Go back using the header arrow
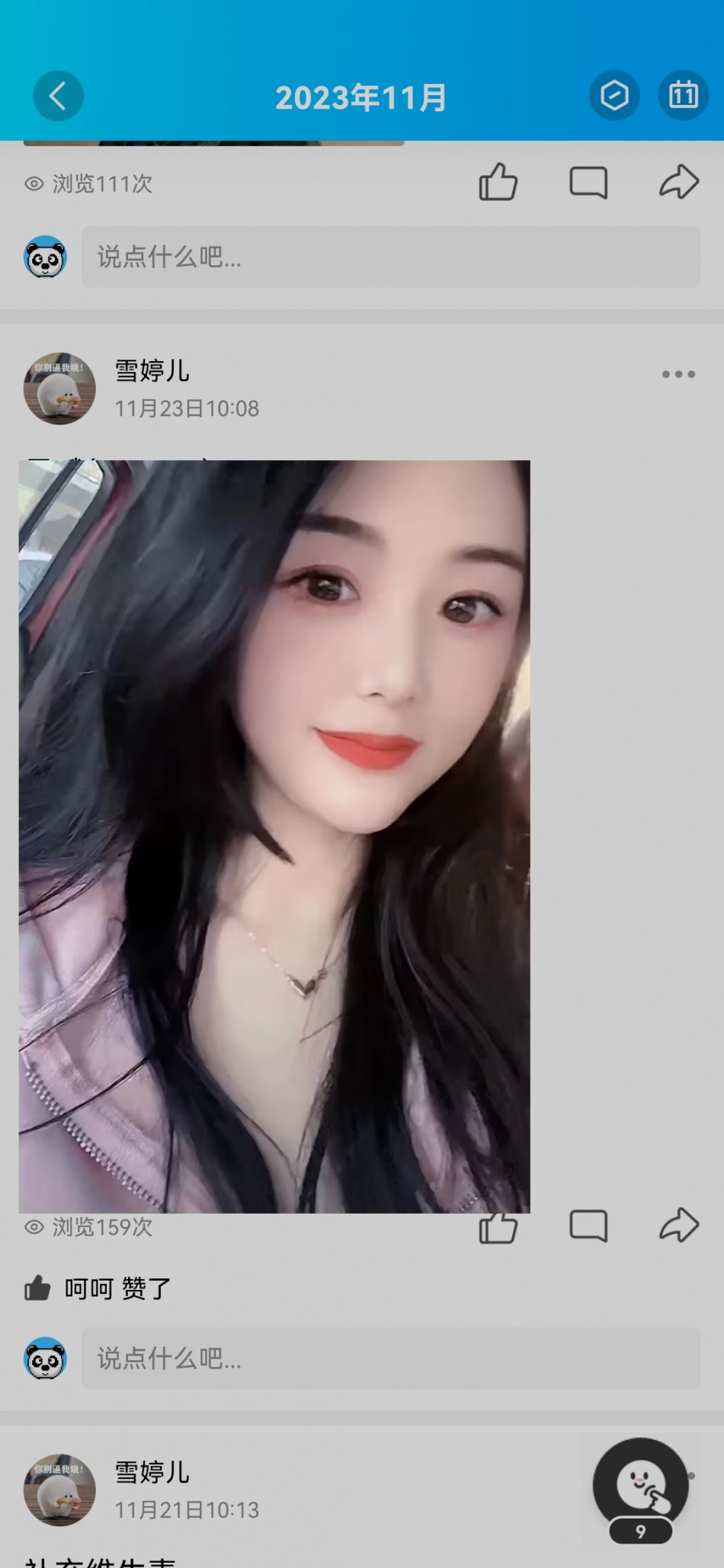 [58, 96]
